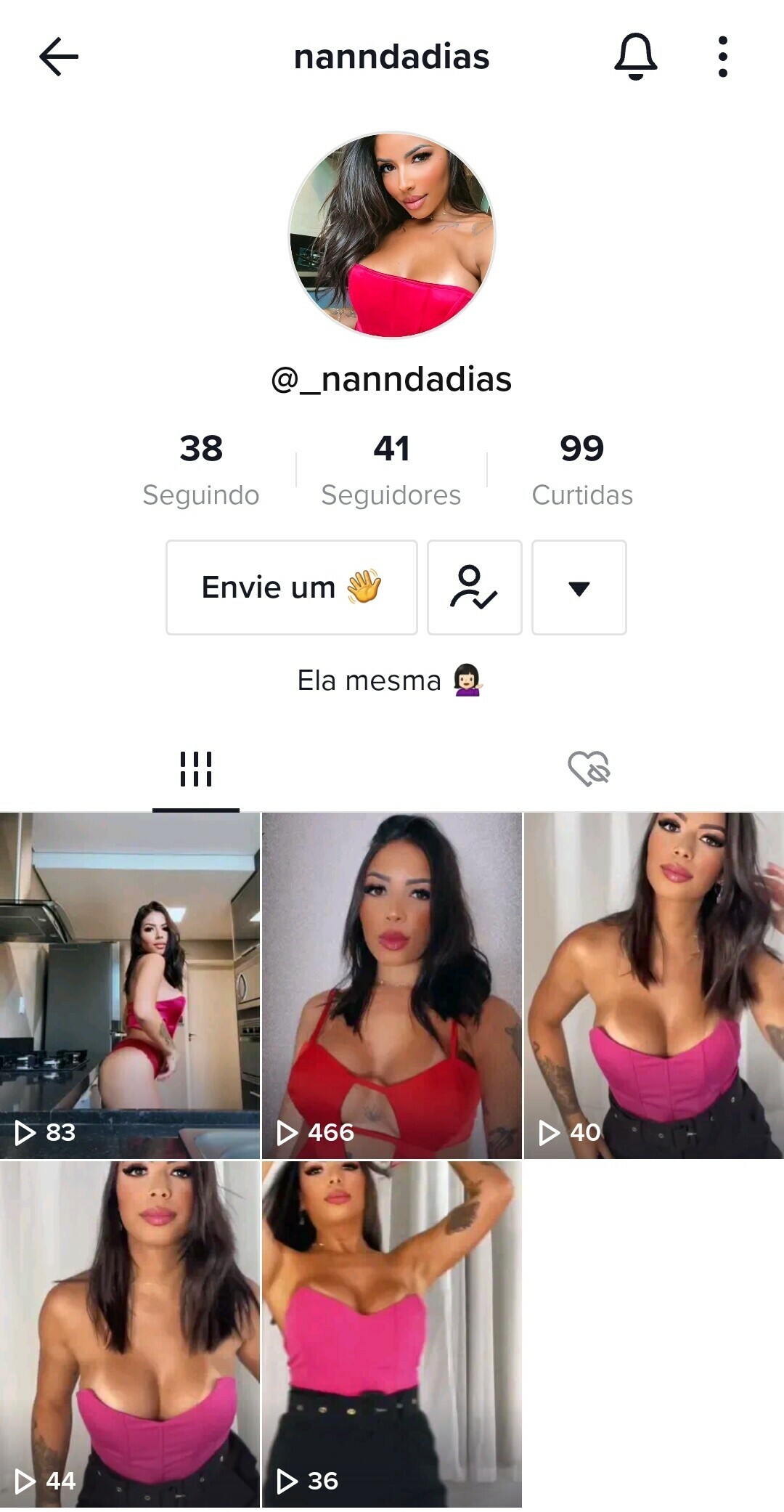Switch to the videos grid tab
The image size is (784, 1512).
point(196,770)
